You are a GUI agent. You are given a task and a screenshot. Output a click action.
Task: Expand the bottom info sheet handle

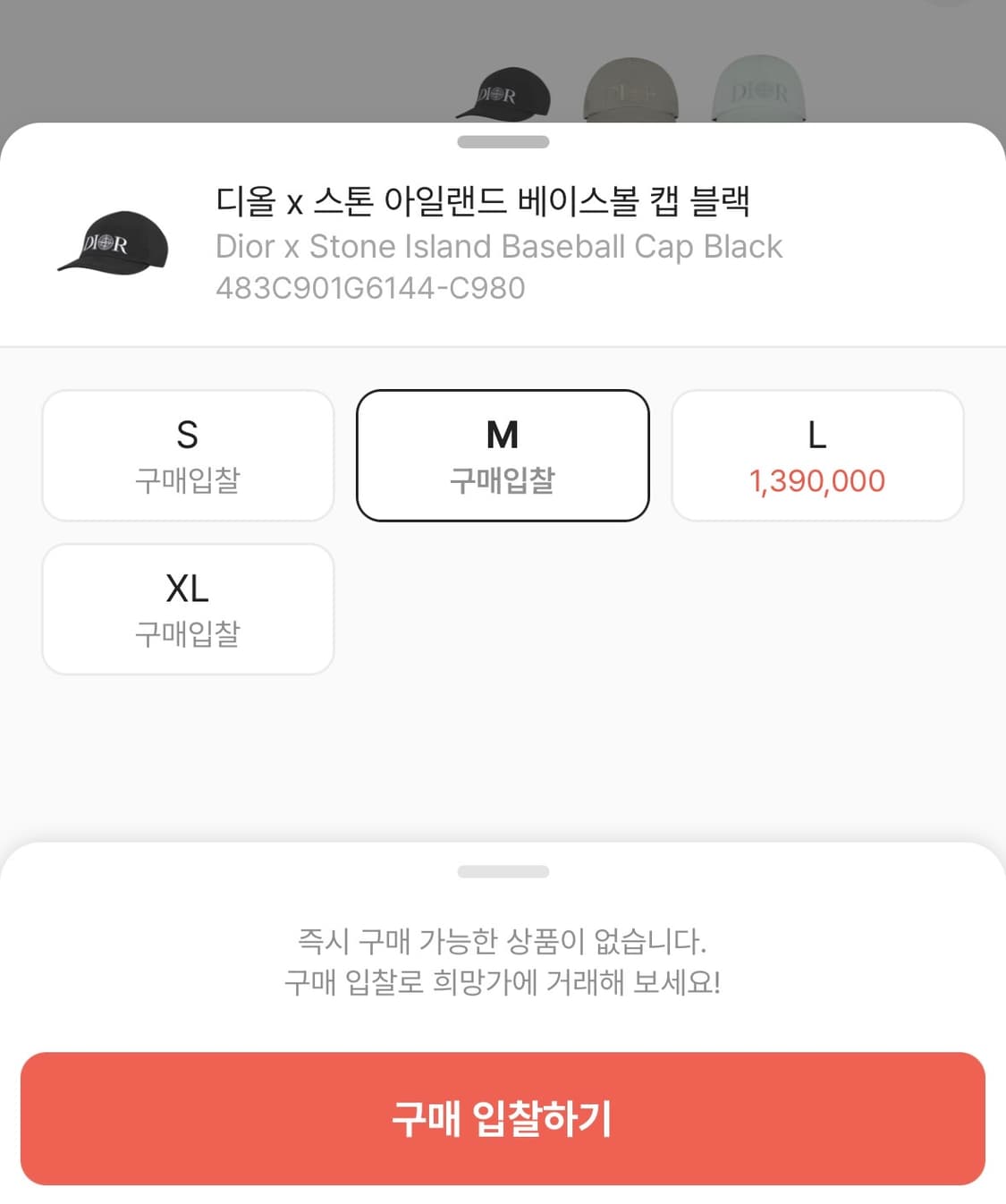coord(503,869)
